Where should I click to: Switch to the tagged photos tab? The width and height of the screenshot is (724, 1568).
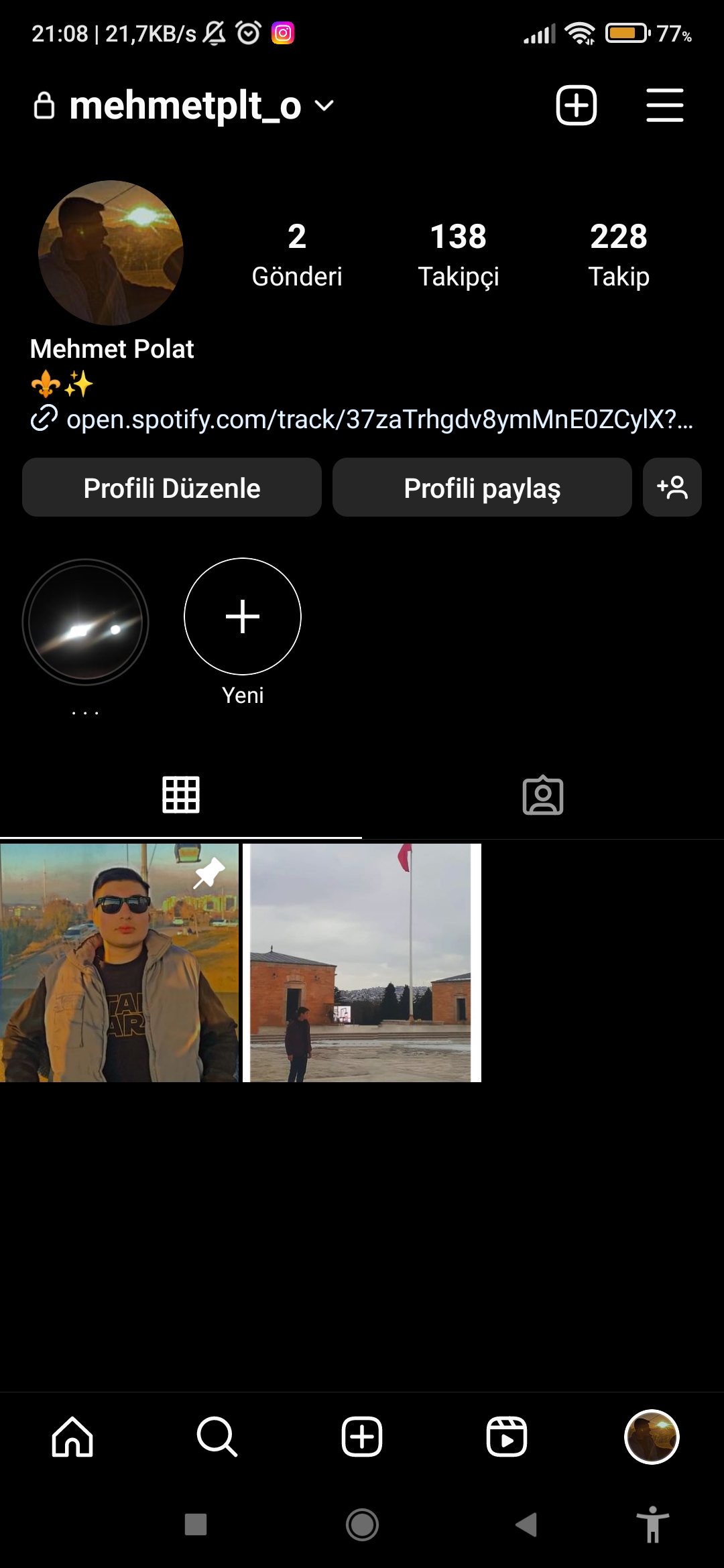pos(542,795)
